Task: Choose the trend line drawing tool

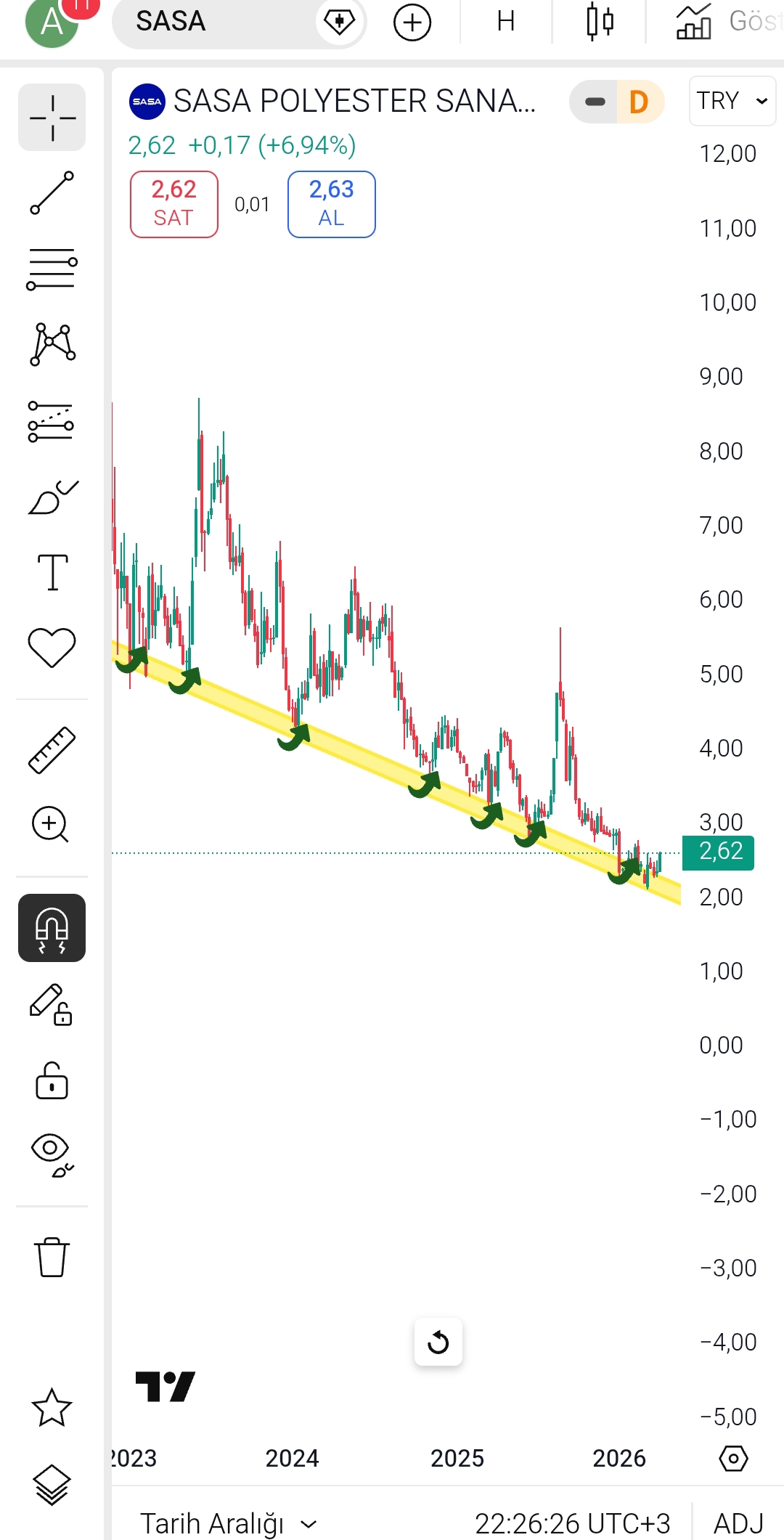Action: click(x=52, y=193)
